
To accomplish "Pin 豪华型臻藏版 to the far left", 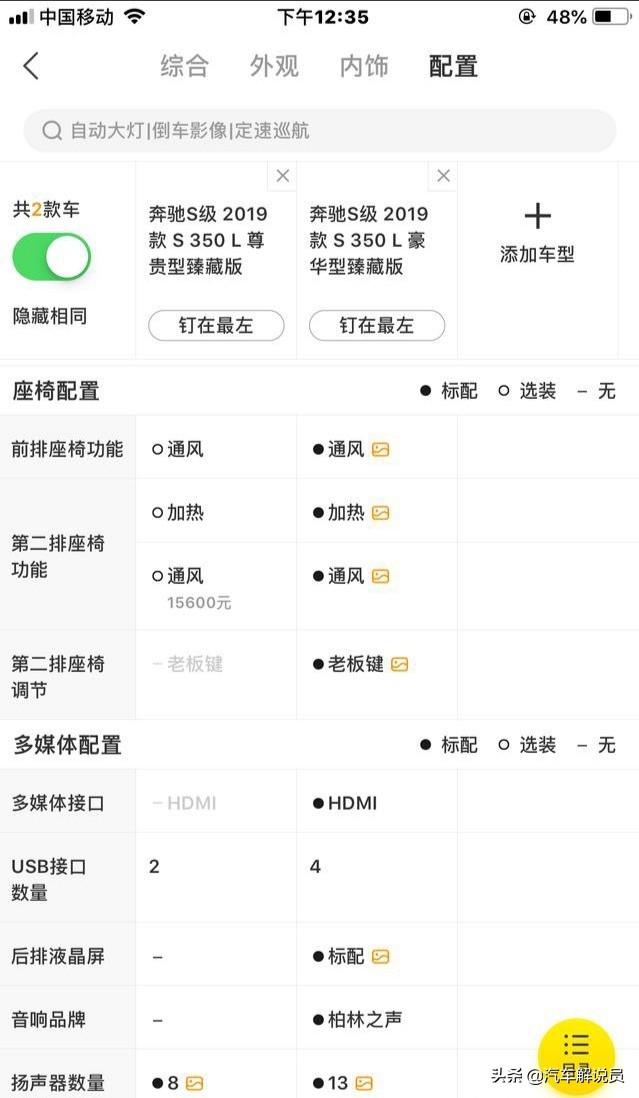I will coord(377,325).
